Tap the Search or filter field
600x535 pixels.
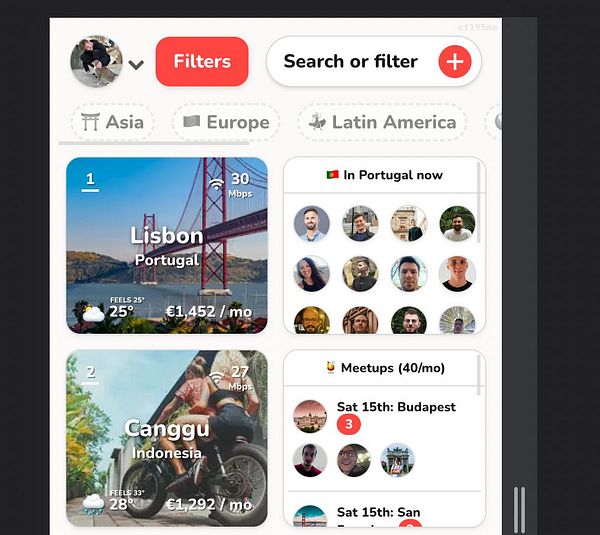350,62
